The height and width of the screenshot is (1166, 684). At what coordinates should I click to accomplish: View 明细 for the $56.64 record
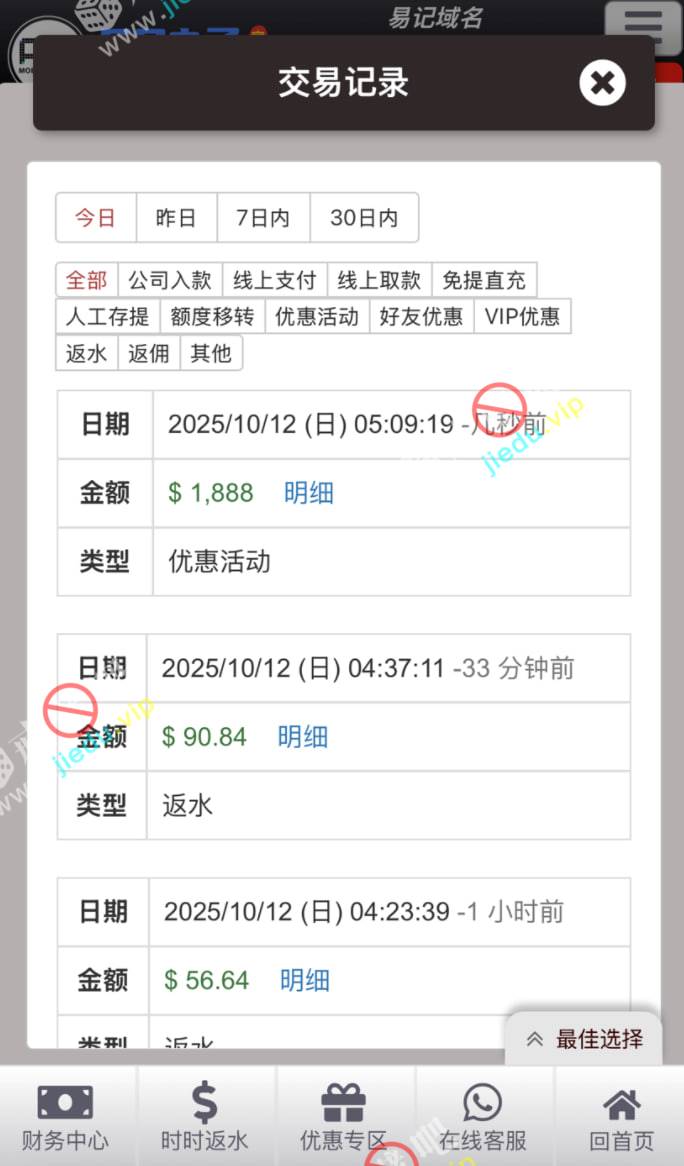(304, 981)
